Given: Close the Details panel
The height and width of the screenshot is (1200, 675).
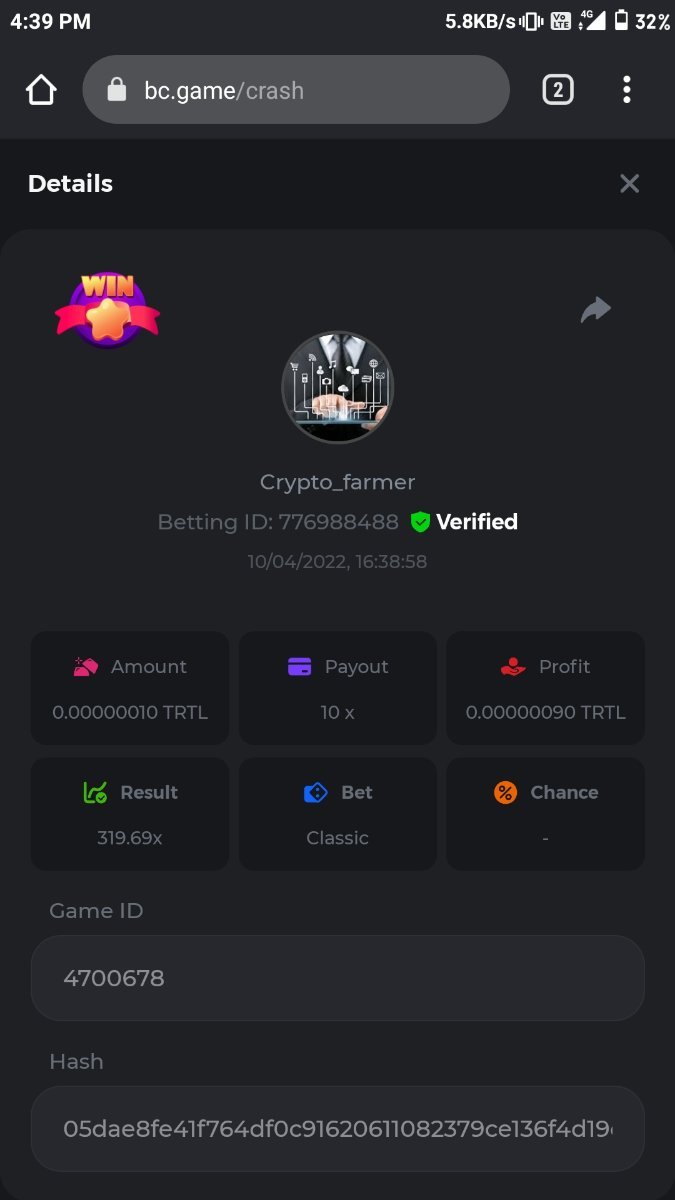Looking at the screenshot, I should pyautogui.click(x=629, y=184).
